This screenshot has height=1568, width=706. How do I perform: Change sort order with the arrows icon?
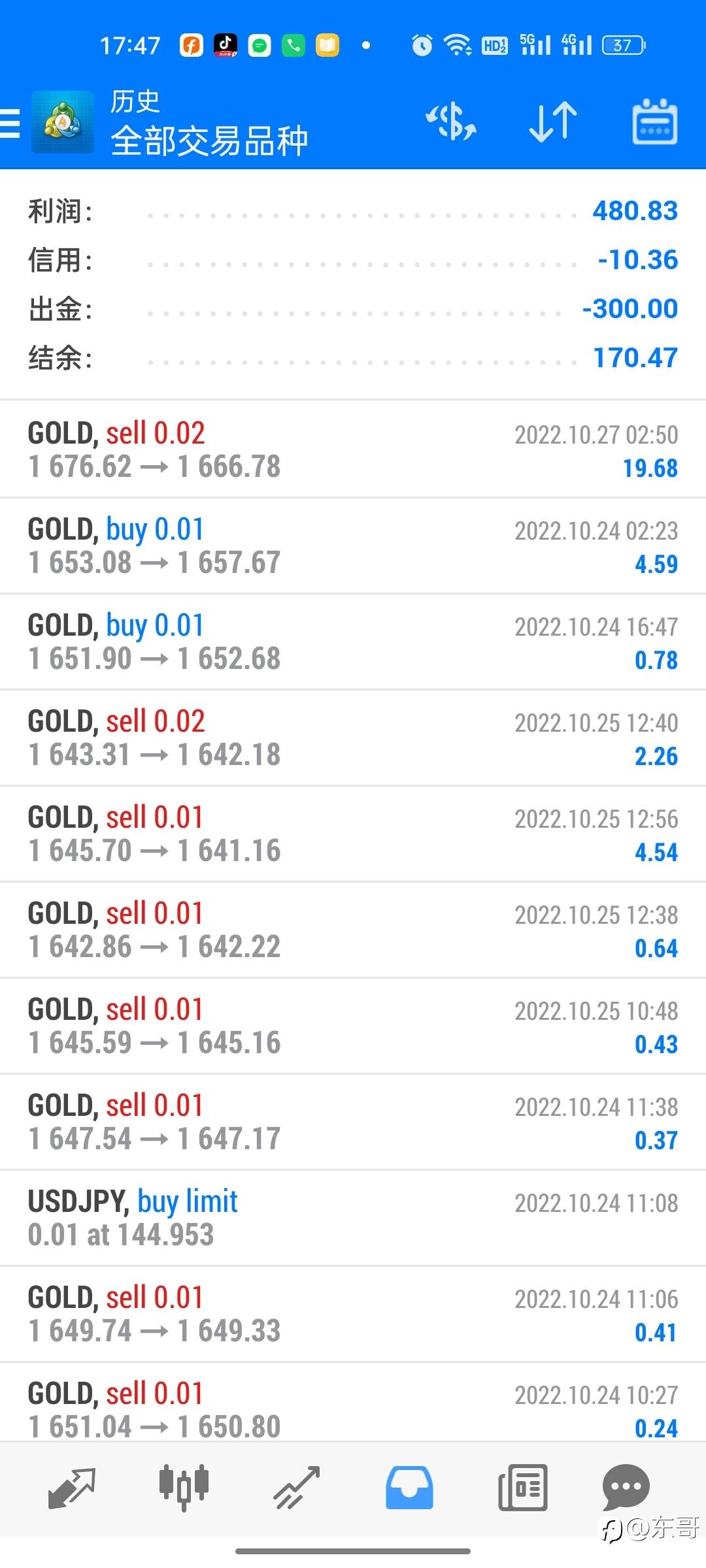tap(553, 122)
